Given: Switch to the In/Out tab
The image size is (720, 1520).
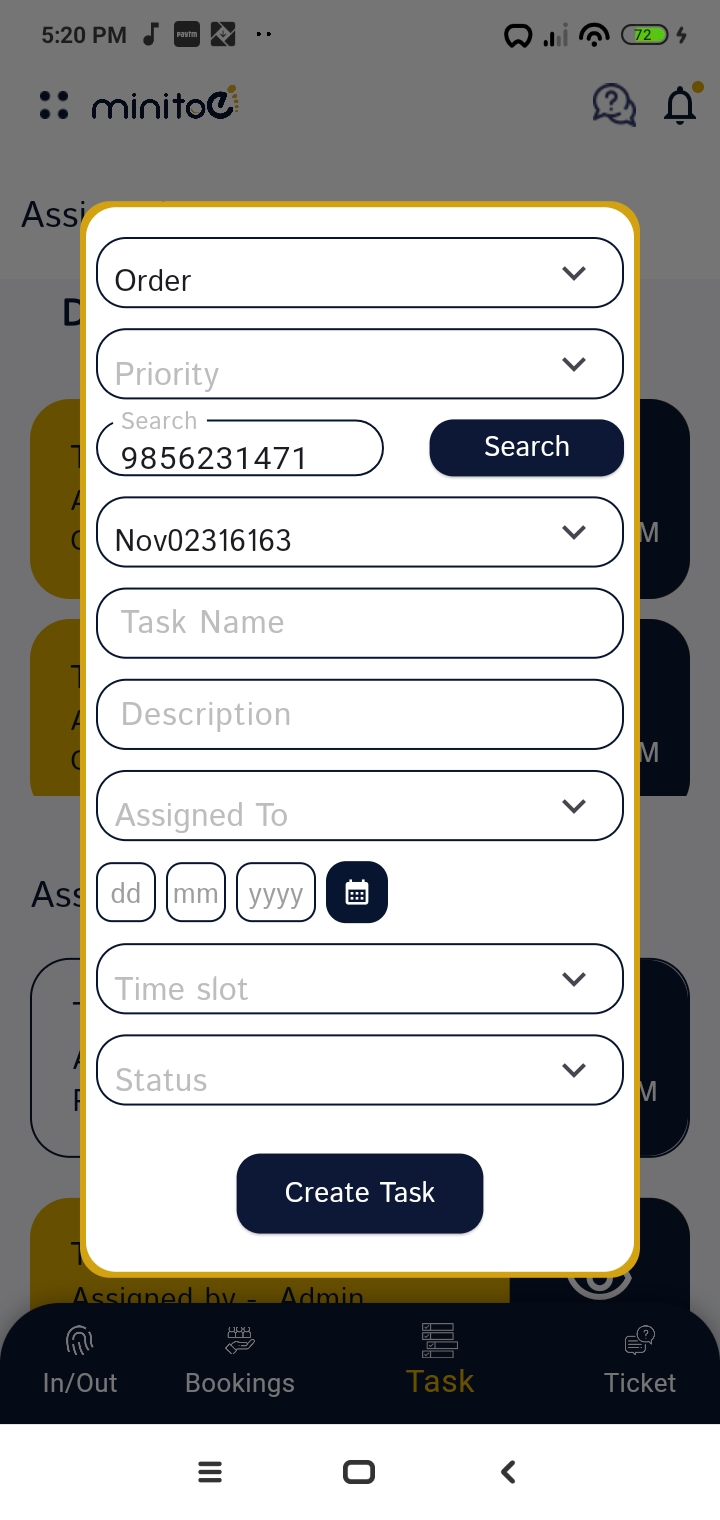Looking at the screenshot, I should [80, 1362].
